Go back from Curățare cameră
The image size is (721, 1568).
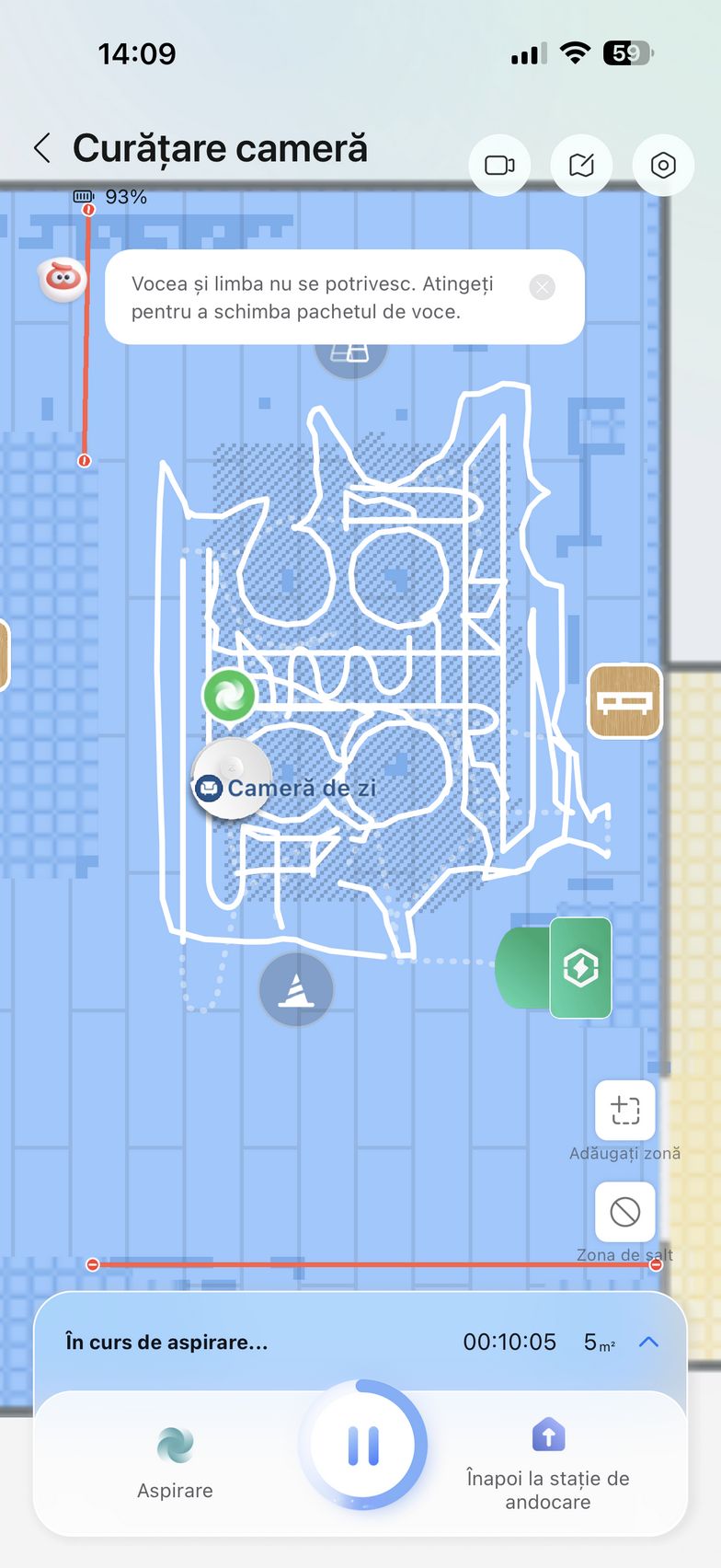click(x=41, y=148)
